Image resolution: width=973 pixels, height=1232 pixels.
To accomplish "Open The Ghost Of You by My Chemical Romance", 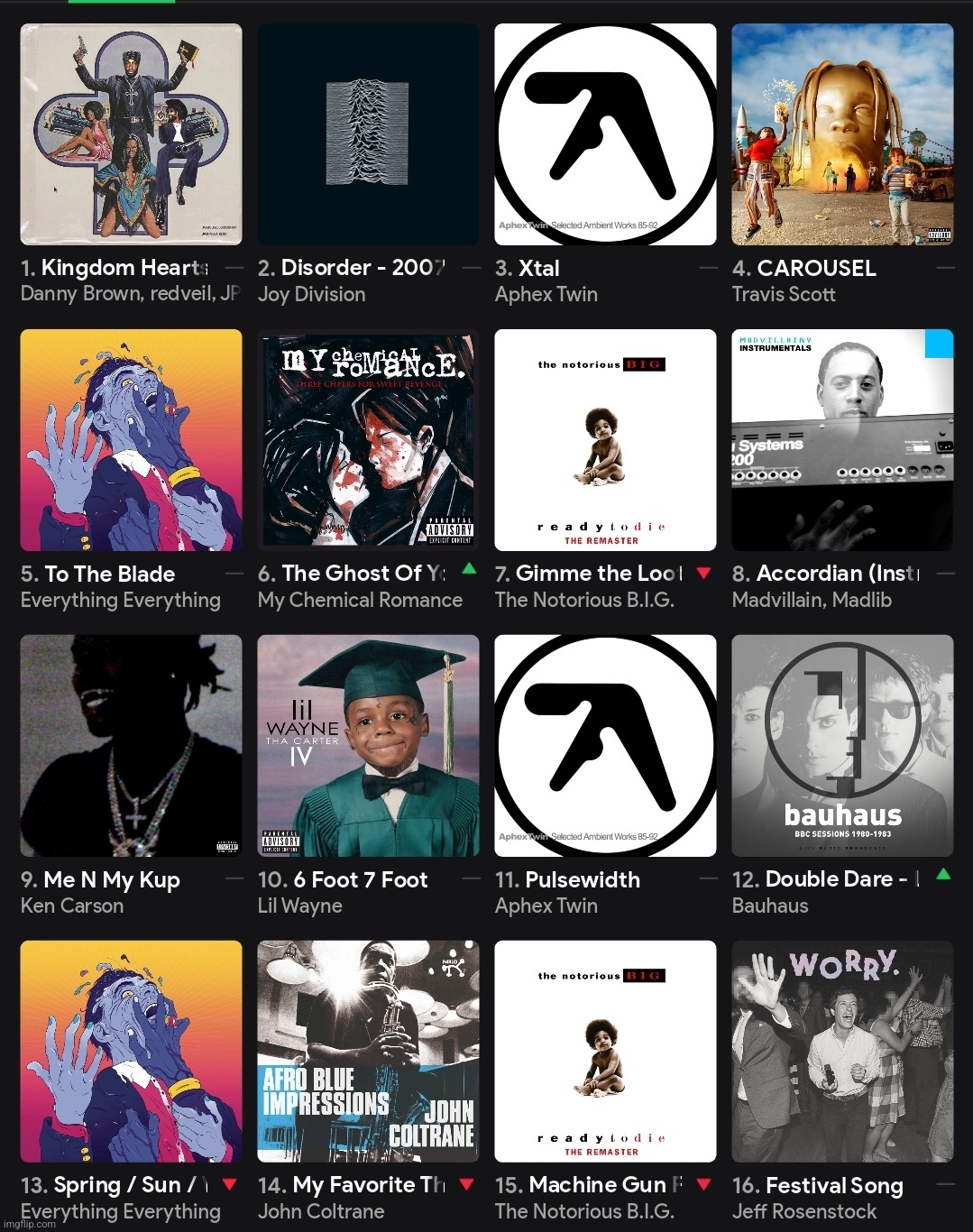I will pyautogui.click(x=368, y=440).
